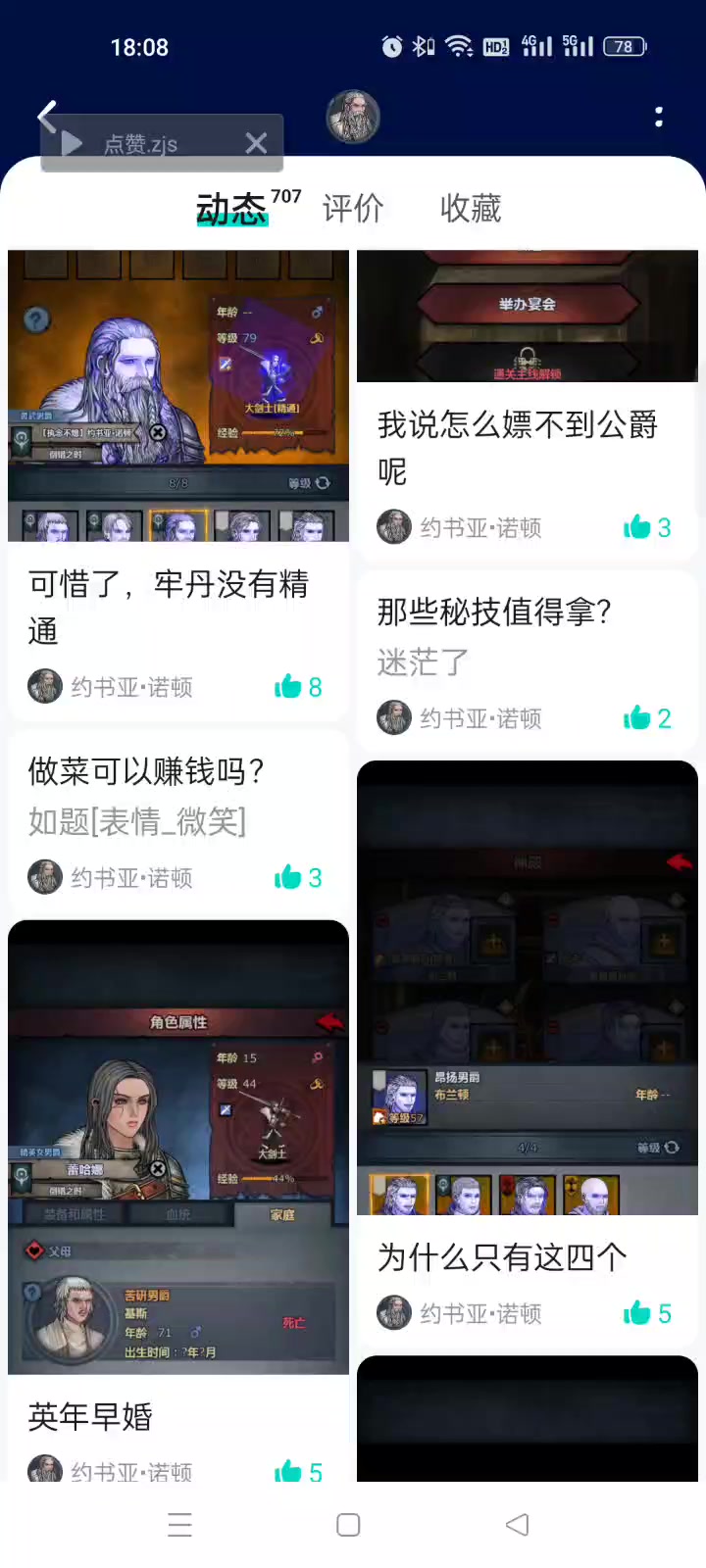Image resolution: width=706 pixels, height=1568 pixels.
Task: Open the profile avatar in the header
Action: tap(353, 117)
